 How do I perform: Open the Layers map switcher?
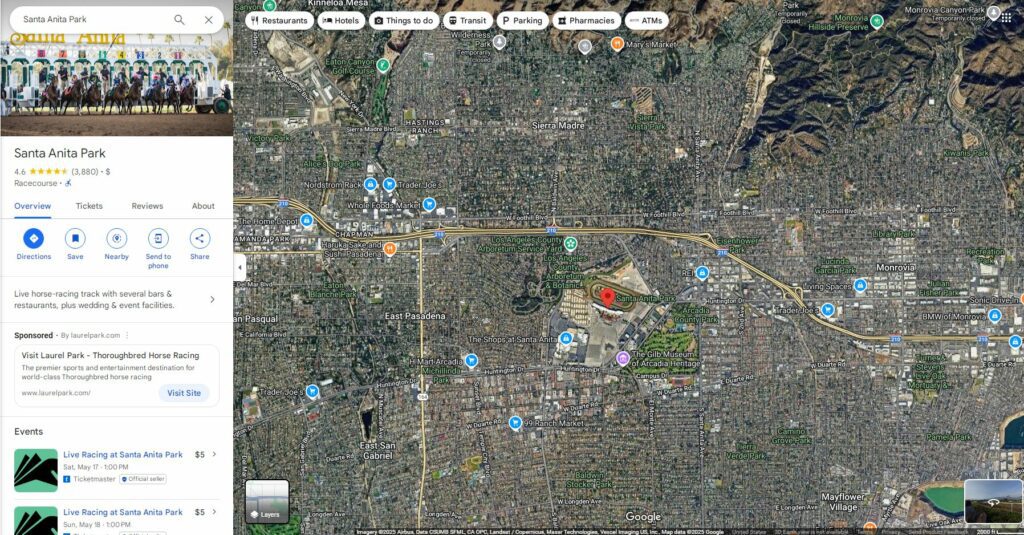267,502
